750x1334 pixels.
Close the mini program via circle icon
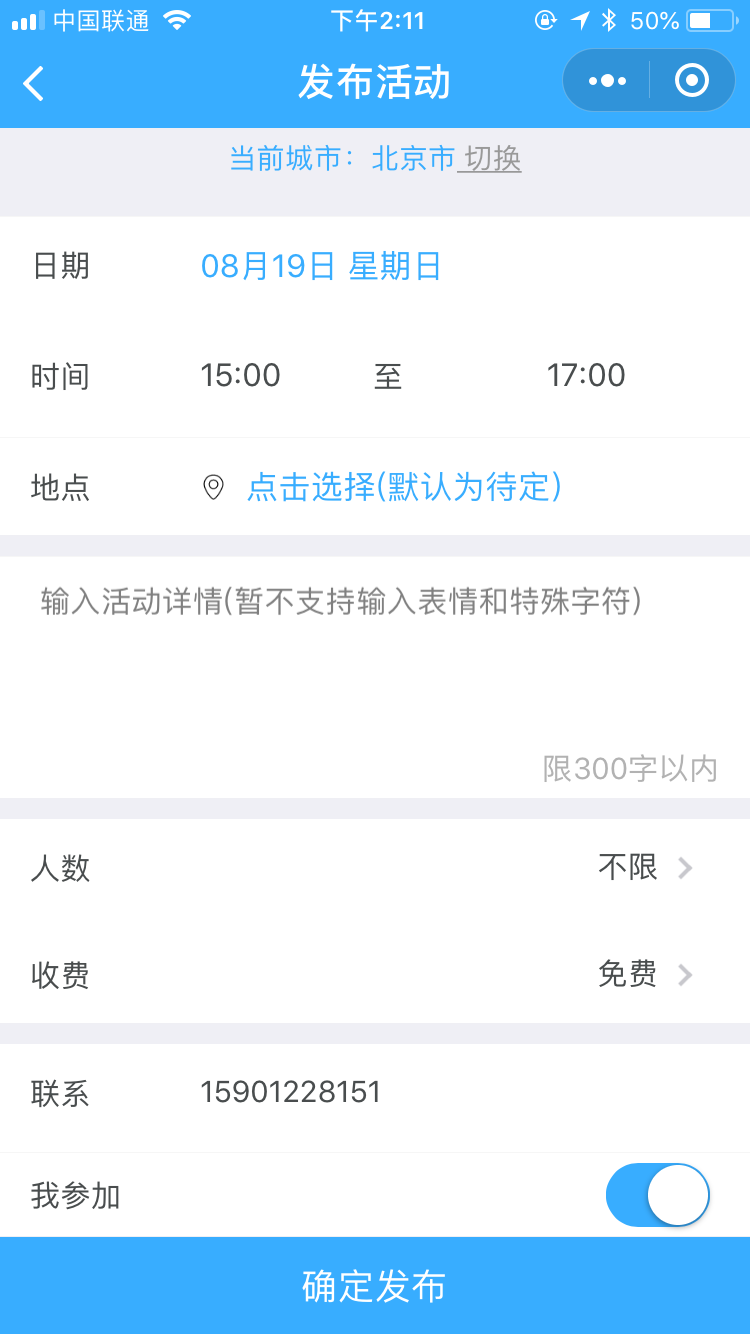coord(692,80)
